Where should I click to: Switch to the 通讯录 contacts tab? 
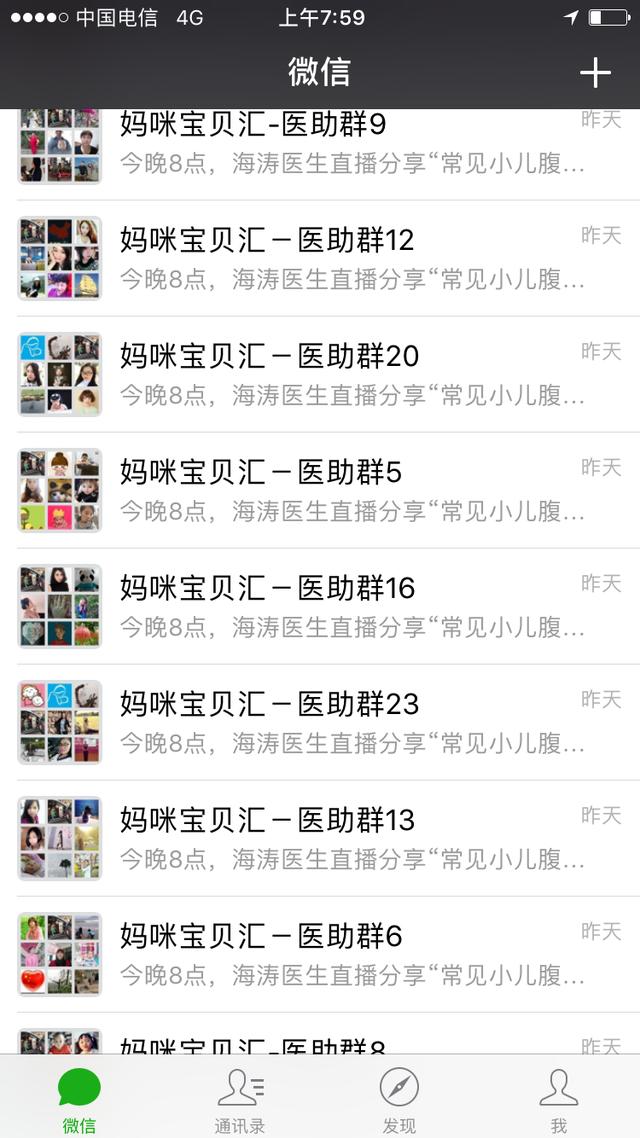pos(240,1098)
